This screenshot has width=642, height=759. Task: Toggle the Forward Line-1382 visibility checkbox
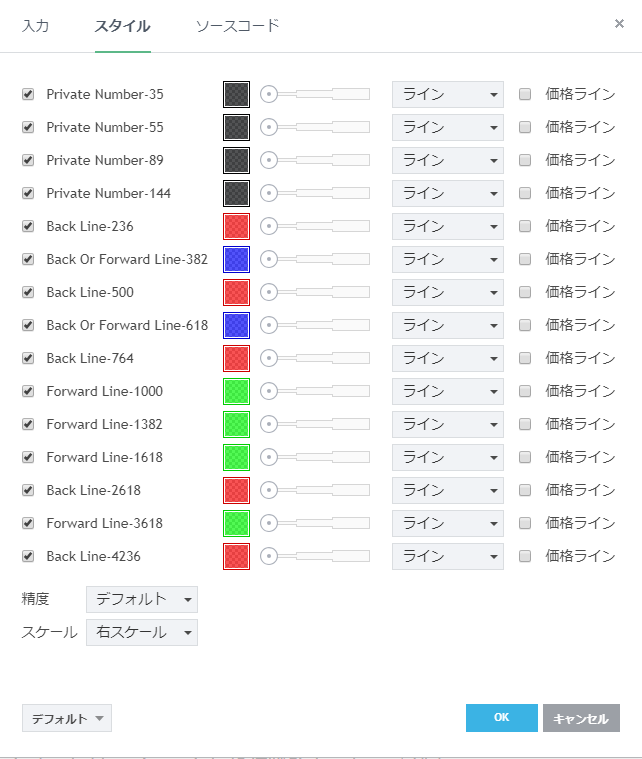[x=28, y=425]
